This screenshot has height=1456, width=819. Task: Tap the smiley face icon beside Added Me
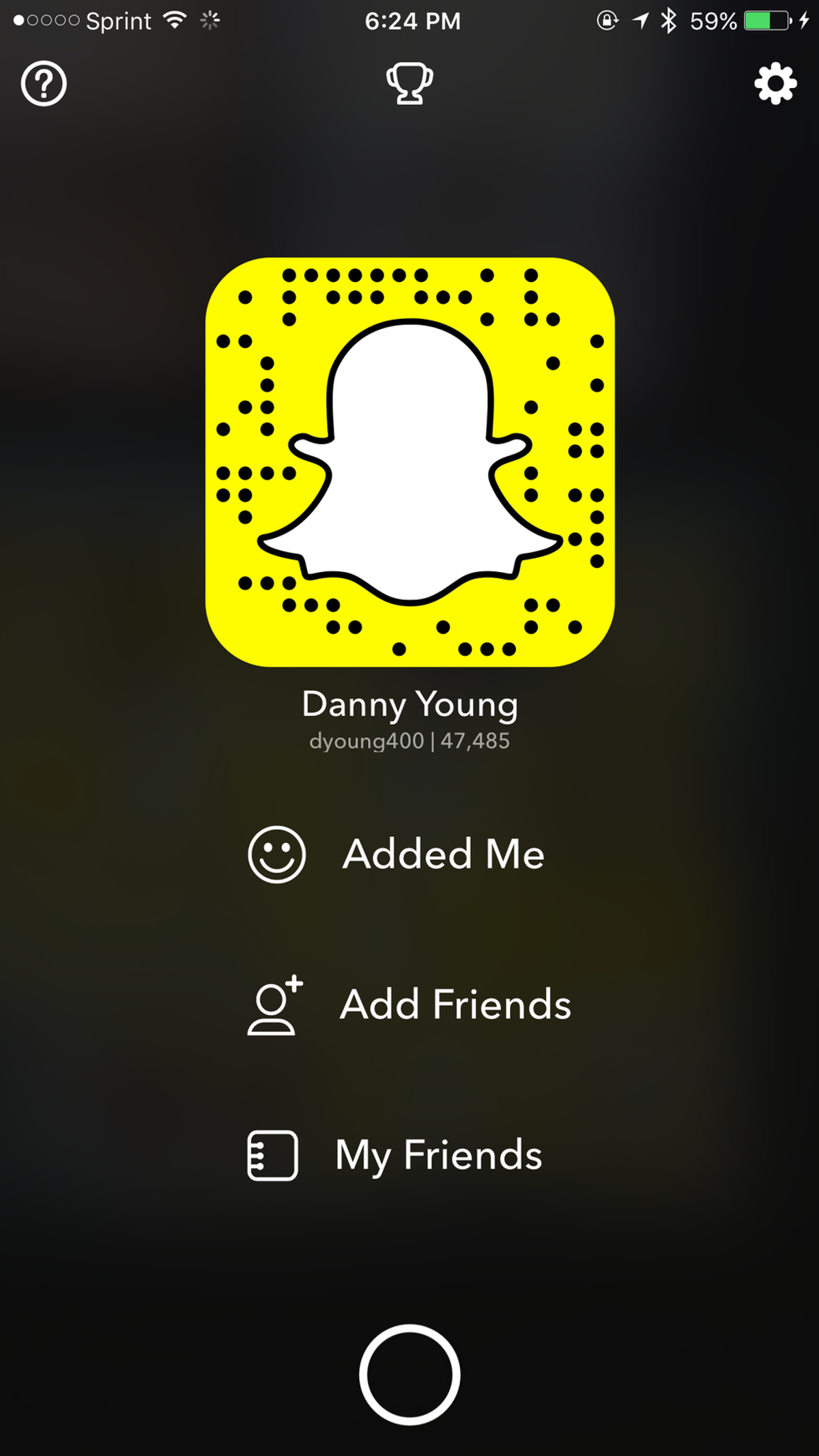277,853
